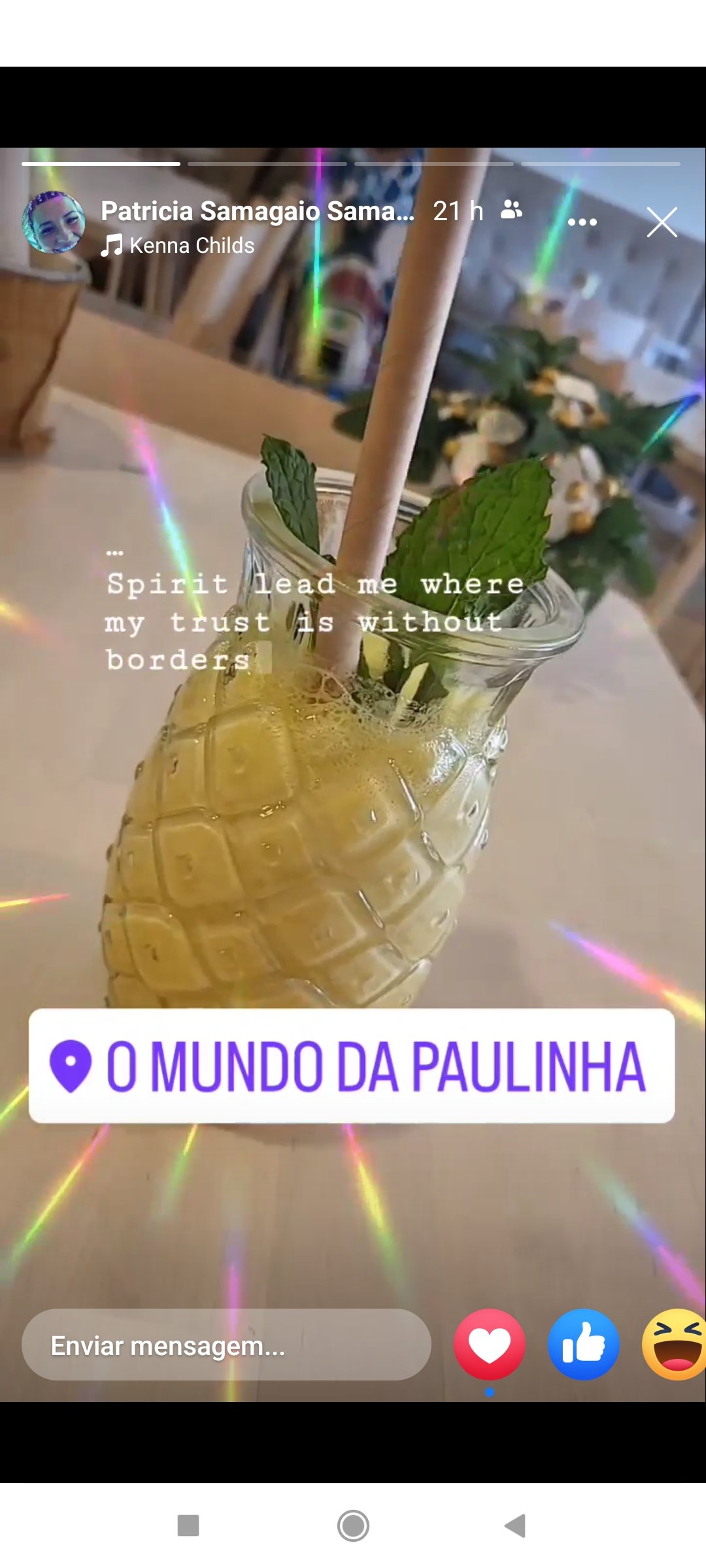706x1568 pixels.
Task: Tap the Enviar mensagem field
Action: point(226,1345)
